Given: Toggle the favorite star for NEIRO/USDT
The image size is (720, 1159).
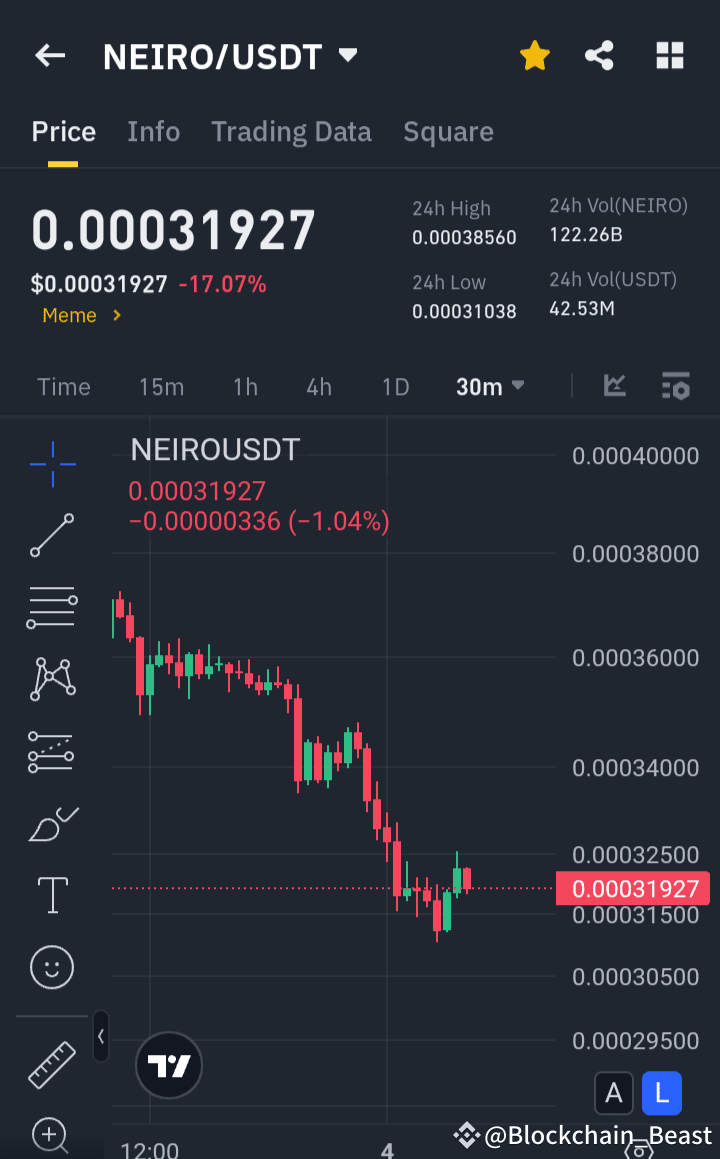Looking at the screenshot, I should 534,55.
